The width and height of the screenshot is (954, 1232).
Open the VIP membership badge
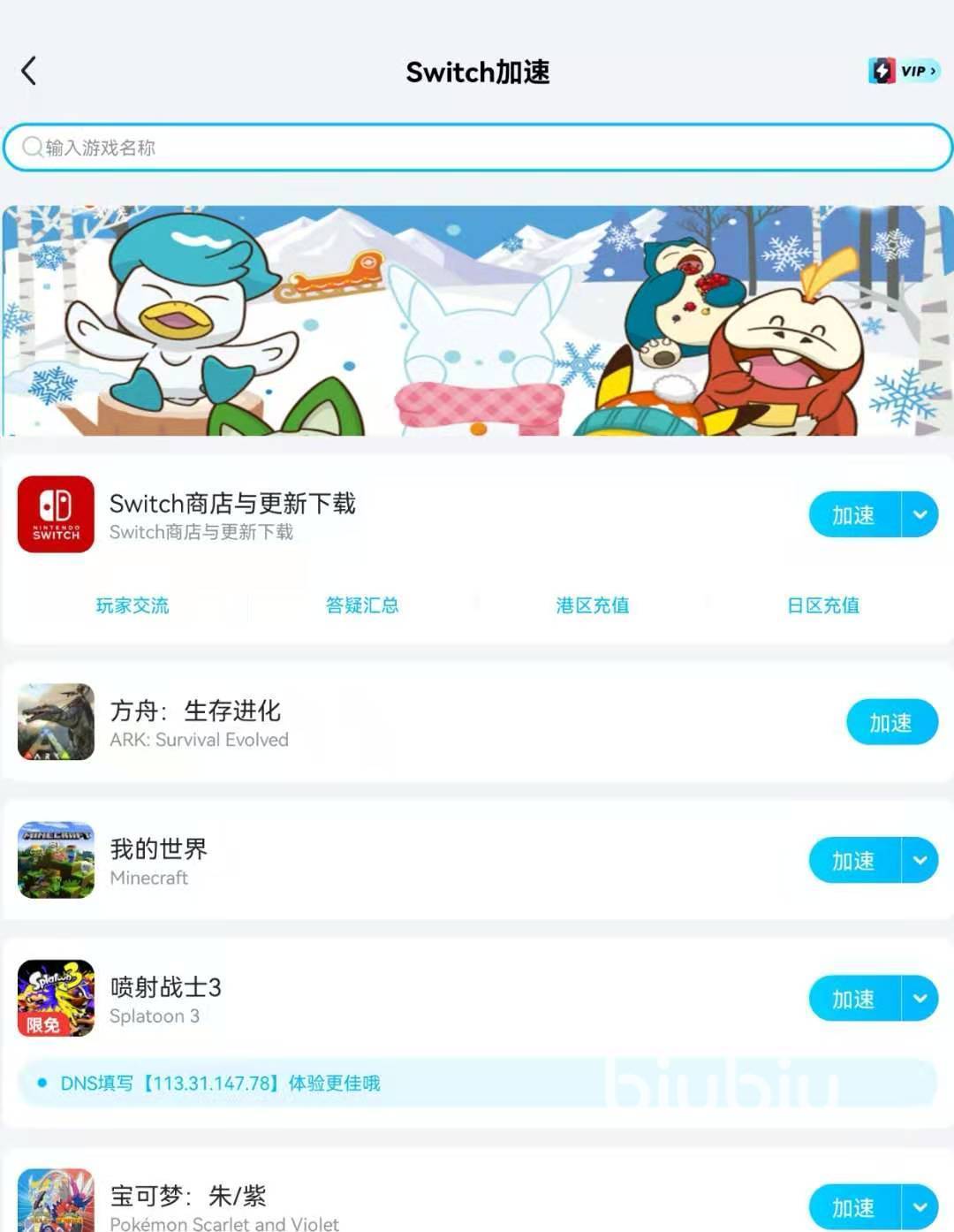[904, 71]
